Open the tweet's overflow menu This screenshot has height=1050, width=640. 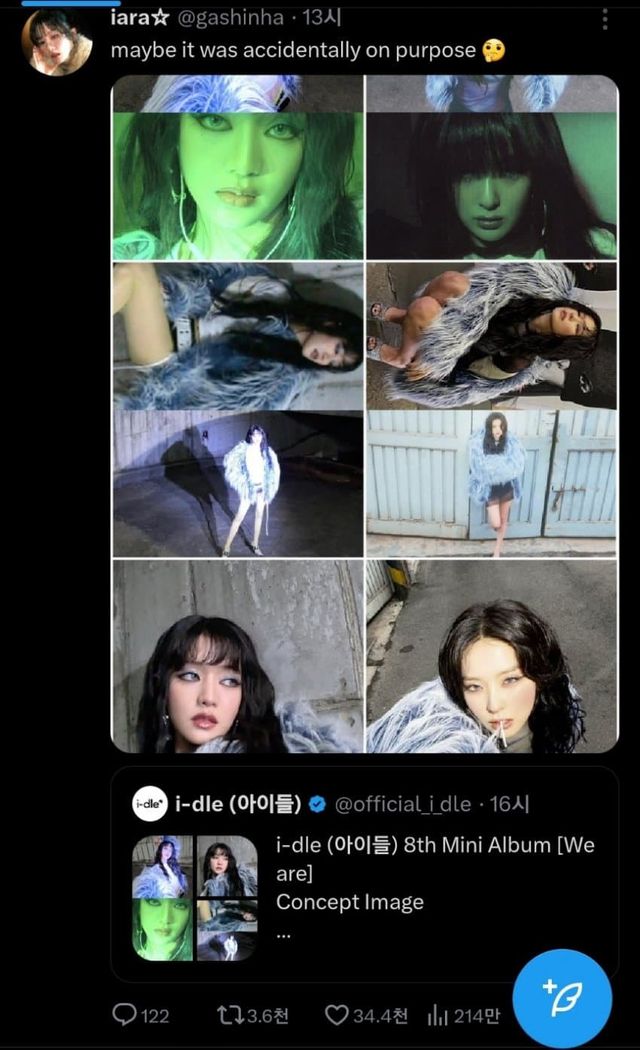tap(606, 18)
